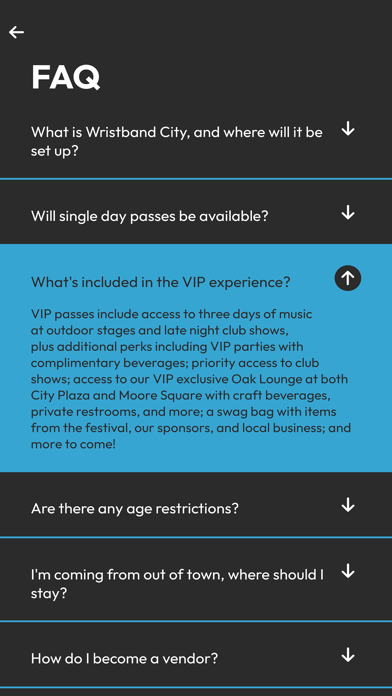Expand the age restrictions question
Image resolution: width=392 pixels, height=696 pixels.
tap(348, 505)
